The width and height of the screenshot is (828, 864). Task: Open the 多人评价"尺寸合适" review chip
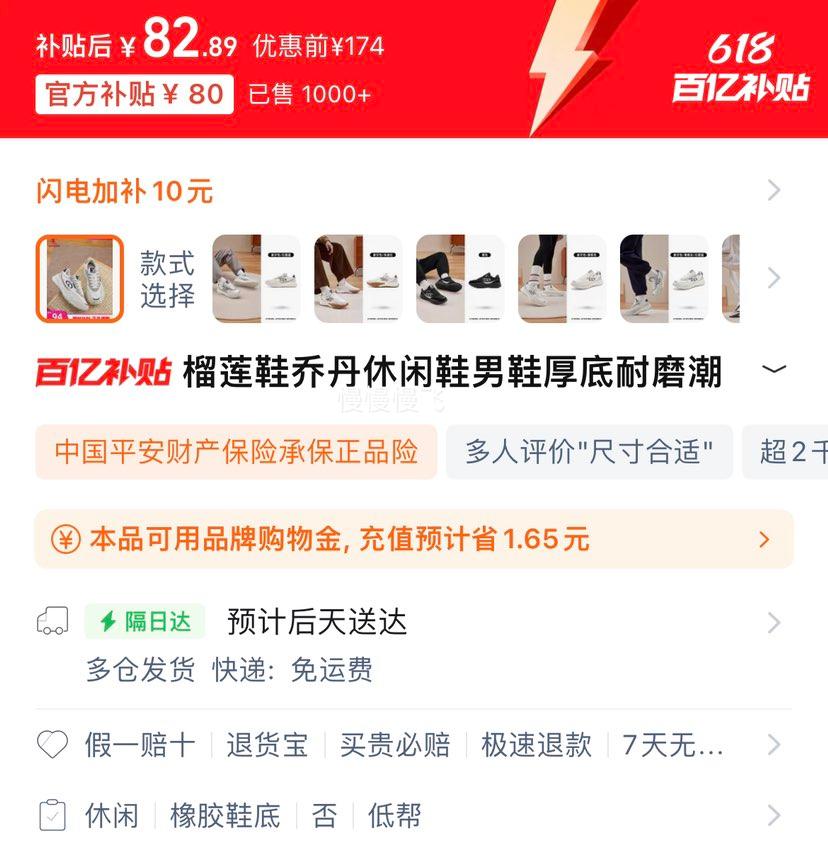pos(589,452)
